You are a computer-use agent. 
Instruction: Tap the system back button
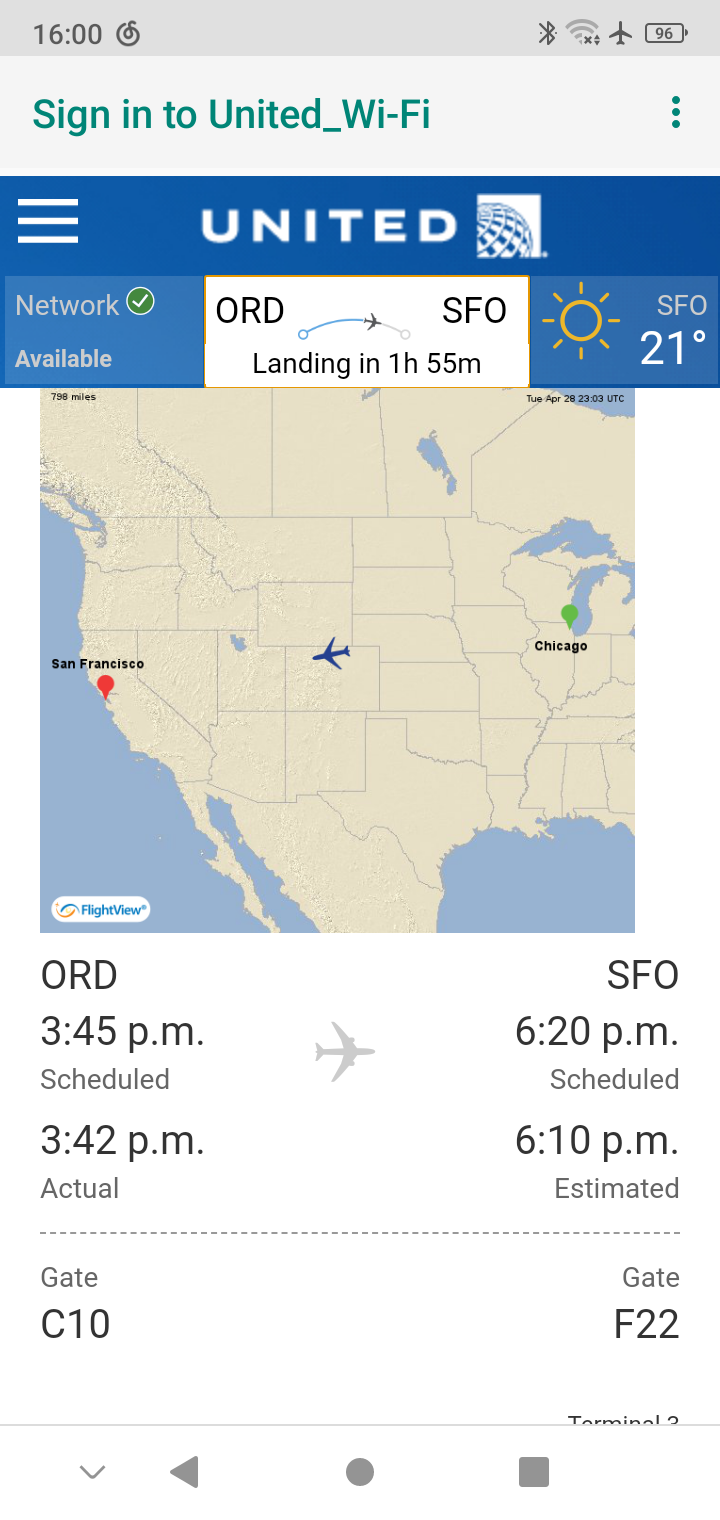(x=185, y=1471)
